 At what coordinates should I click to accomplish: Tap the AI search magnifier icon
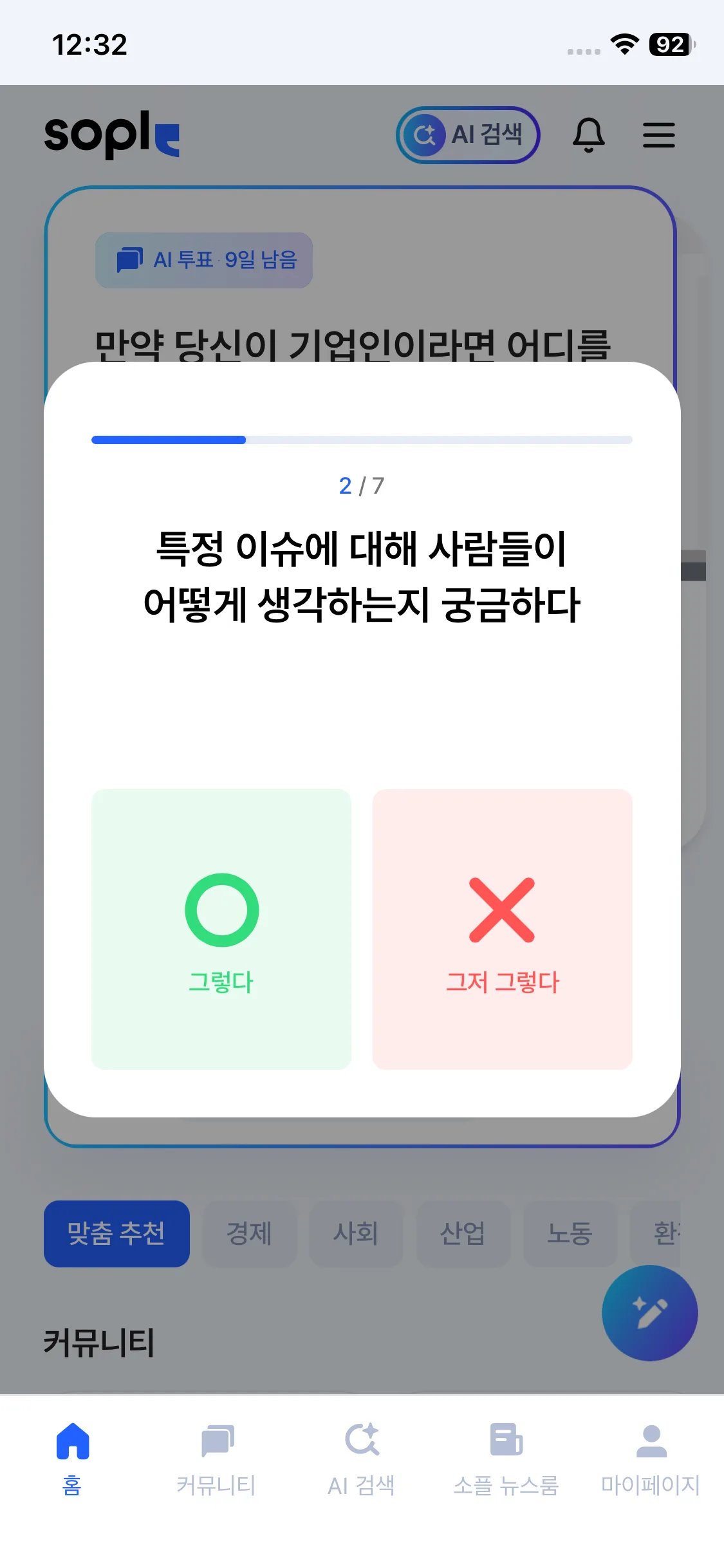tap(425, 135)
